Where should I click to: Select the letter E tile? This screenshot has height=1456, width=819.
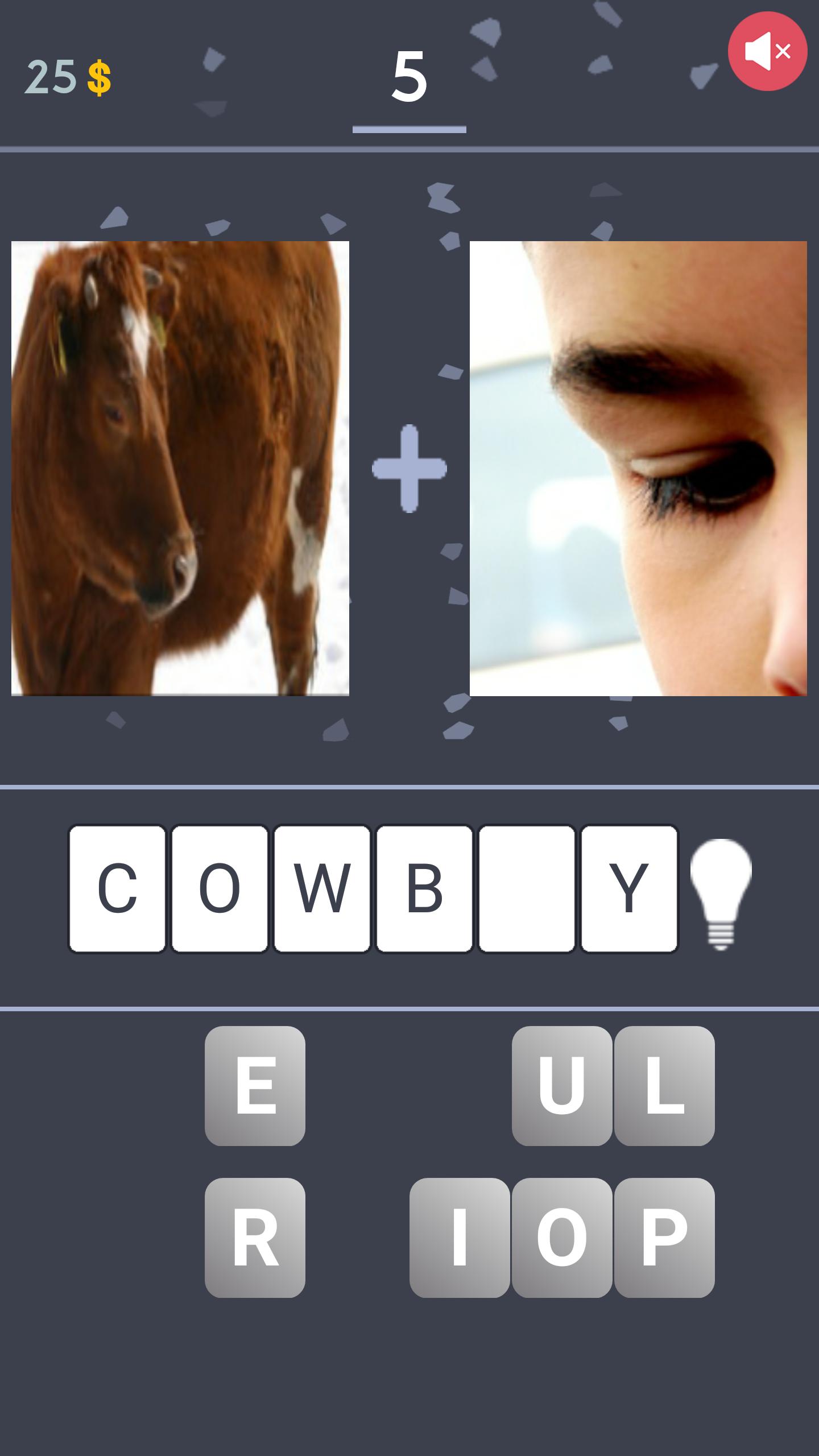tap(255, 1085)
